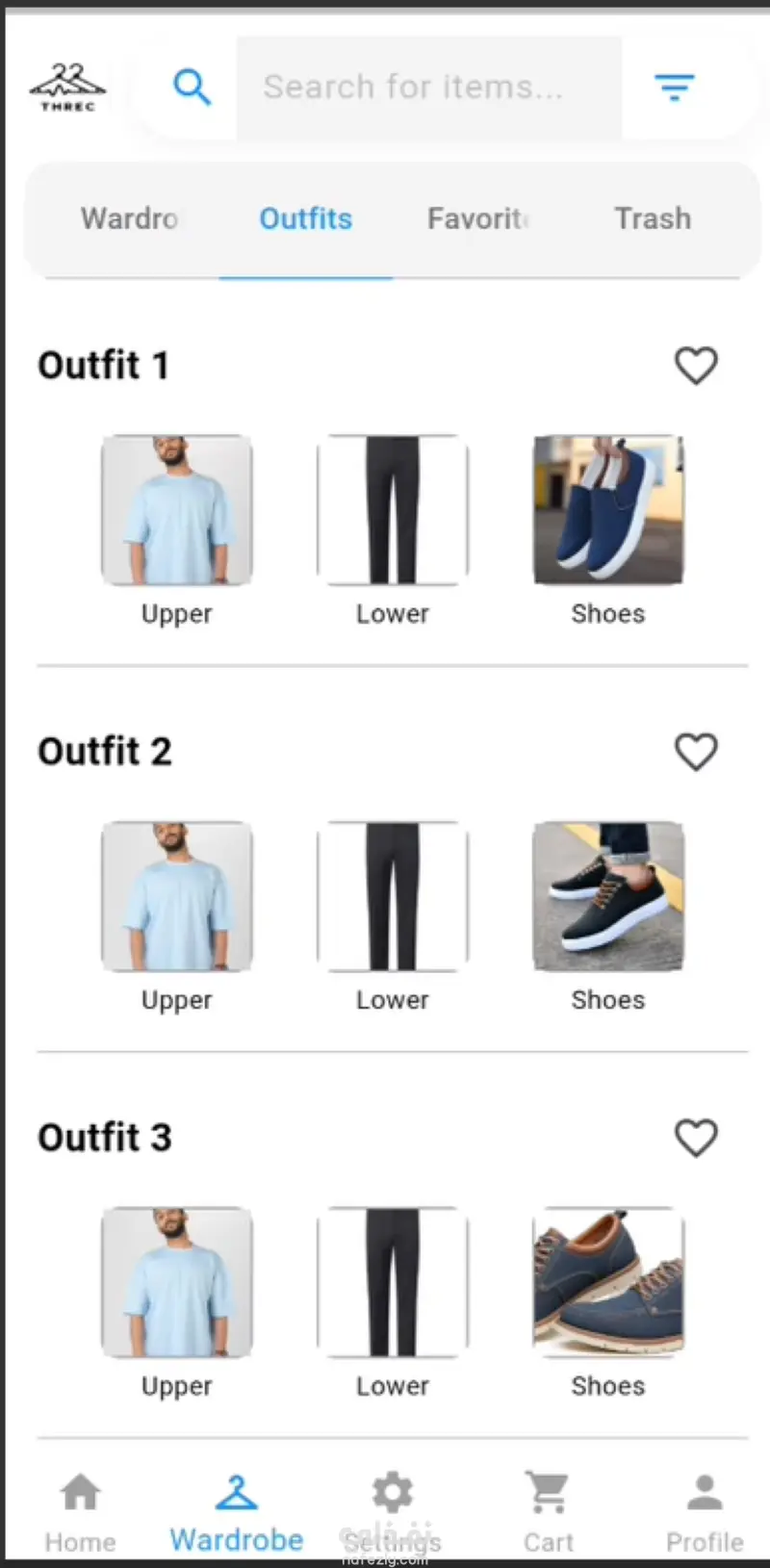Open the Trash tab
The height and width of the screenshot is (1568, 770).
point(653,218)
